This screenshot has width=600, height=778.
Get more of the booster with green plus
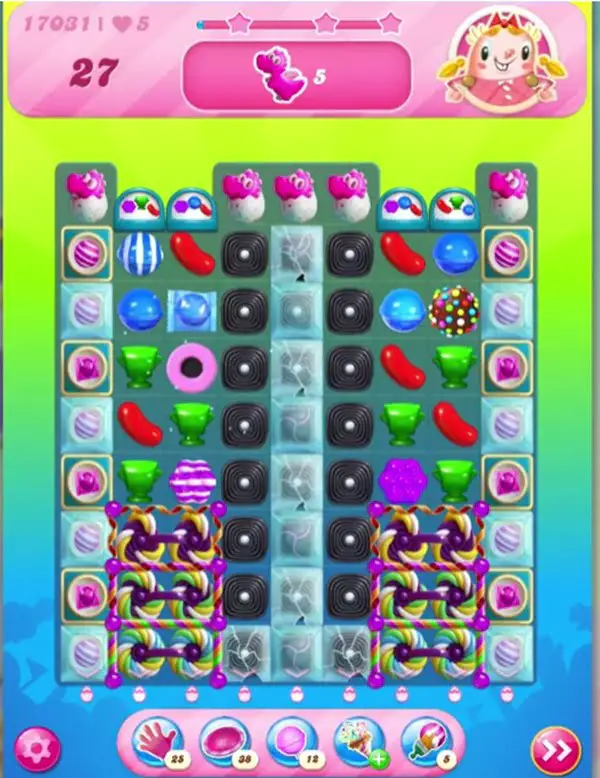pos(359,741)
